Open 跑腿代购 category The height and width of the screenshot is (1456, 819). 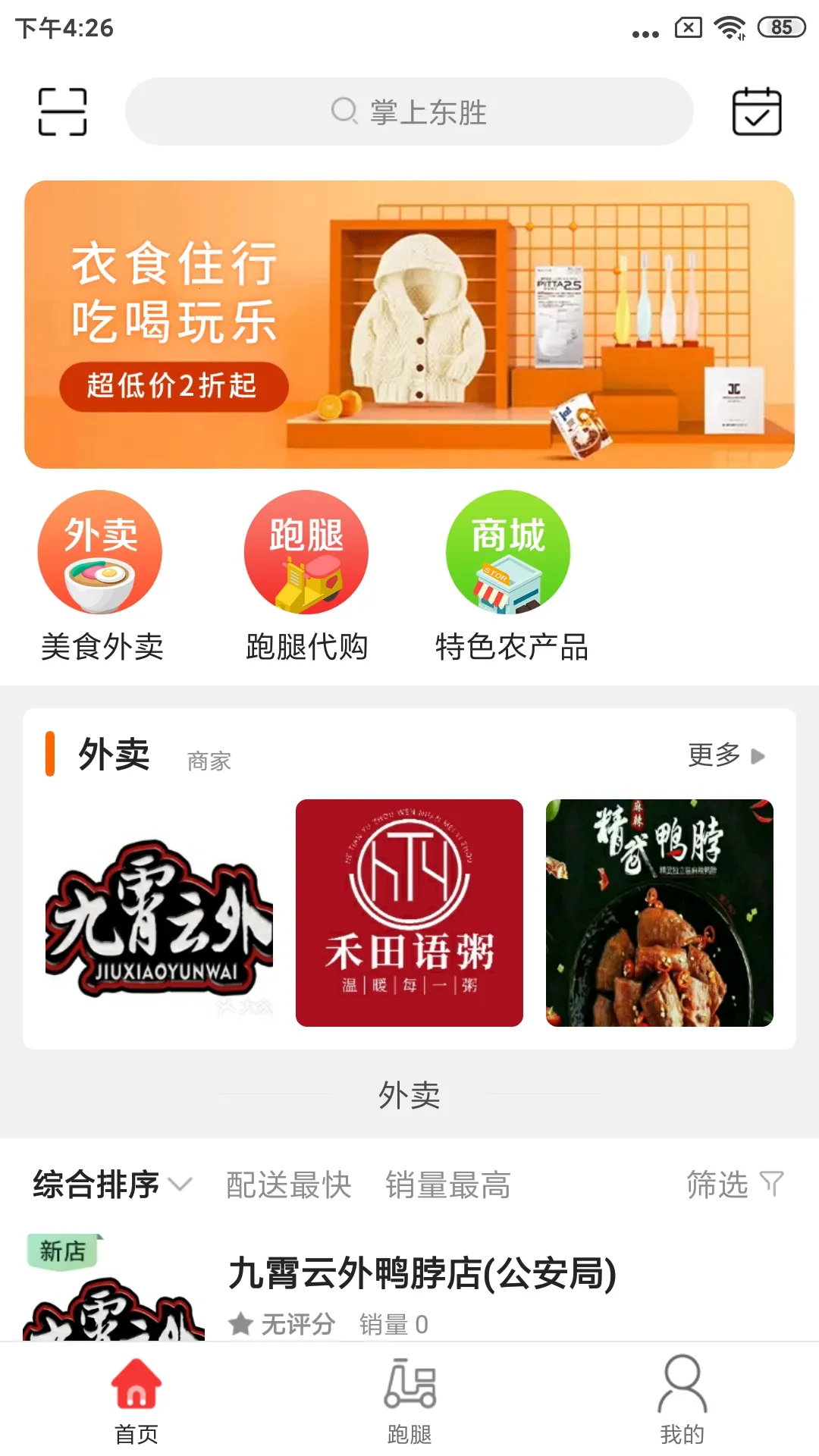coord(306,576)
